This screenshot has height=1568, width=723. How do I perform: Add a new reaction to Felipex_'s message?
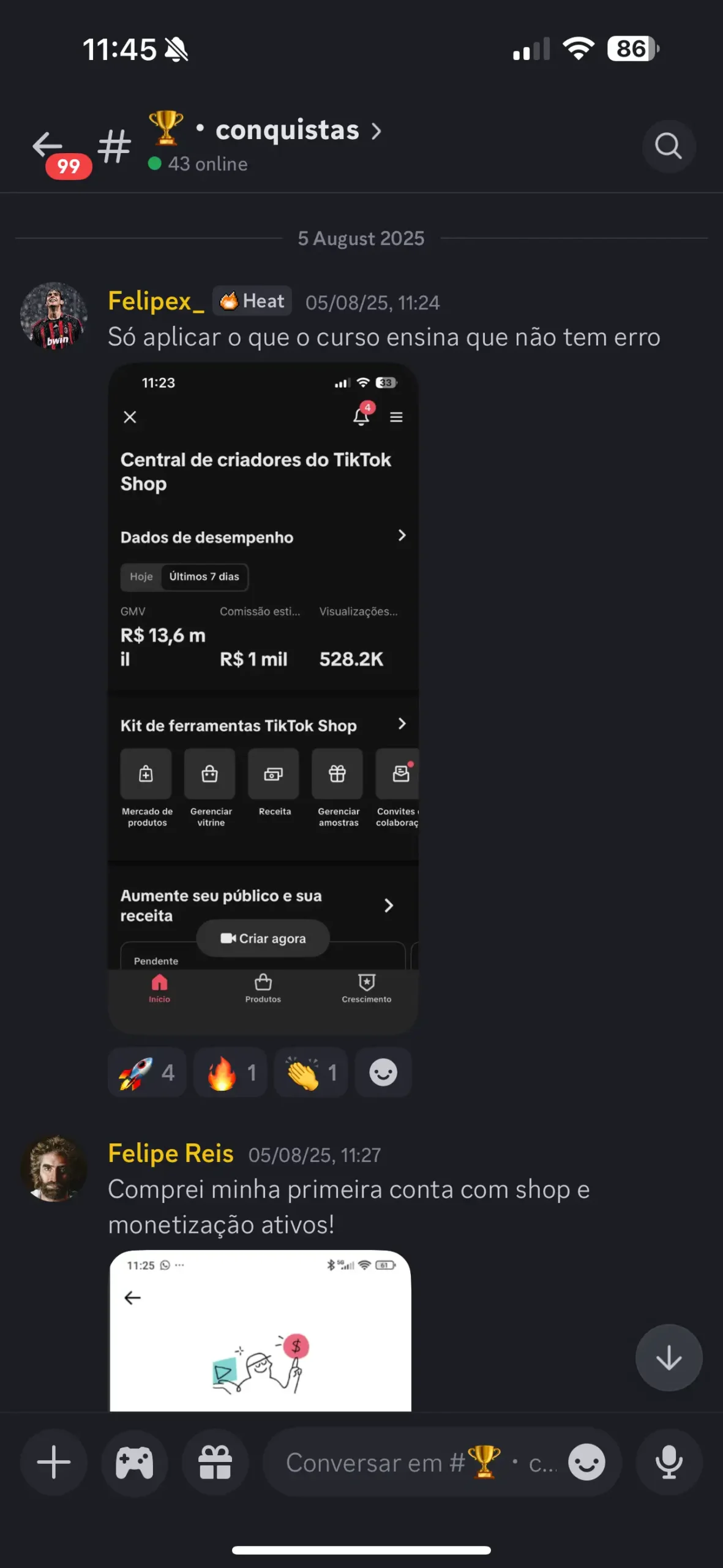coord(383,1073)
